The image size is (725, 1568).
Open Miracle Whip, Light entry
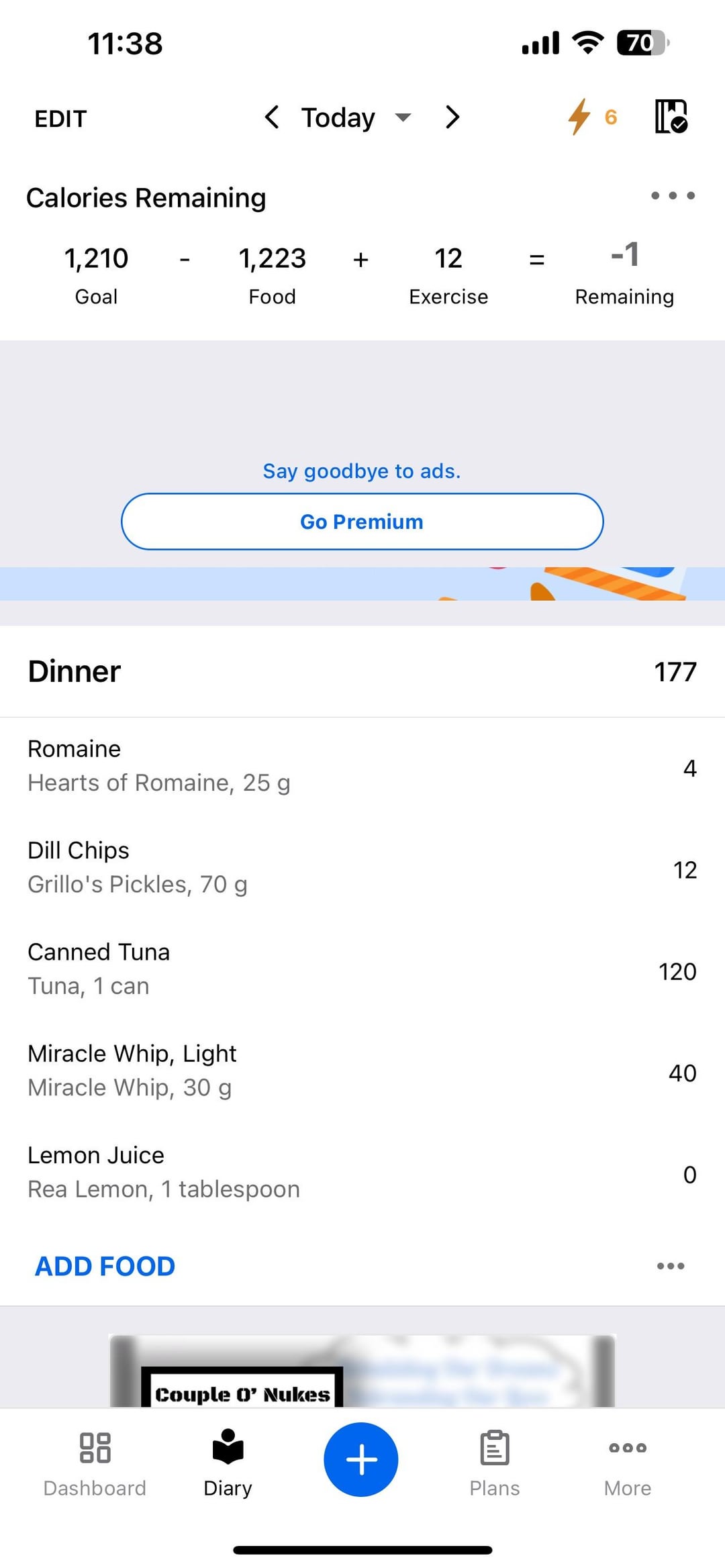[362, 1070]
